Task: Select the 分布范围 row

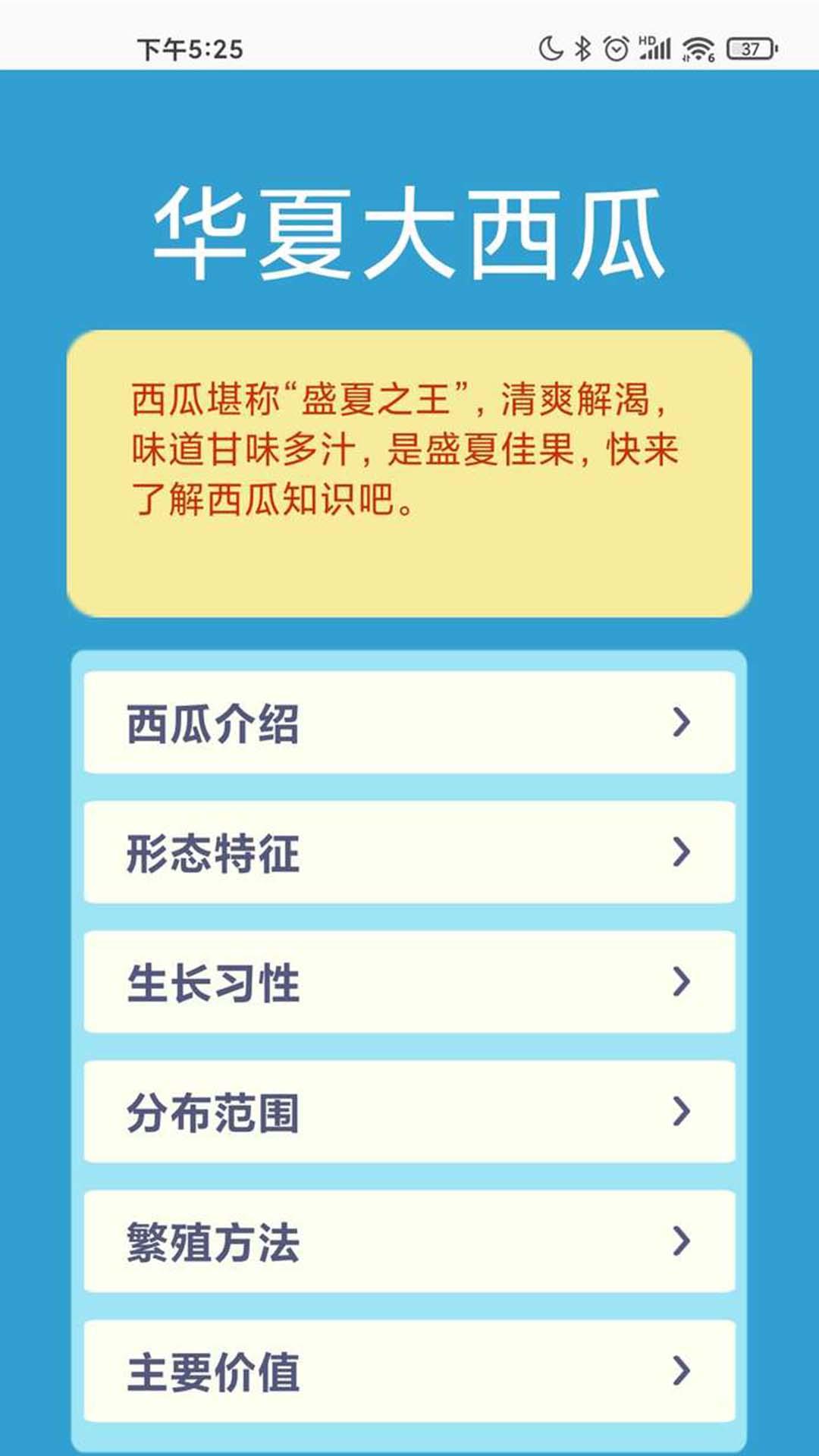Action: tap(409, 1111)
